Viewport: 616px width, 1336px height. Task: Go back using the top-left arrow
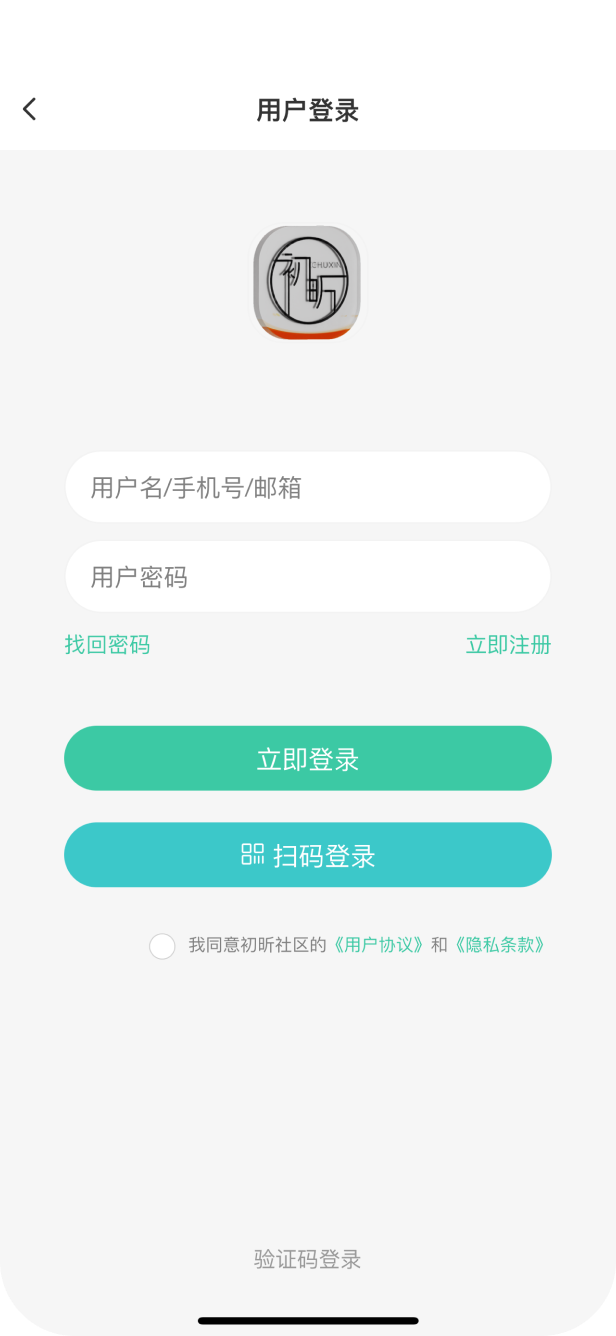[x=30, y=109]
